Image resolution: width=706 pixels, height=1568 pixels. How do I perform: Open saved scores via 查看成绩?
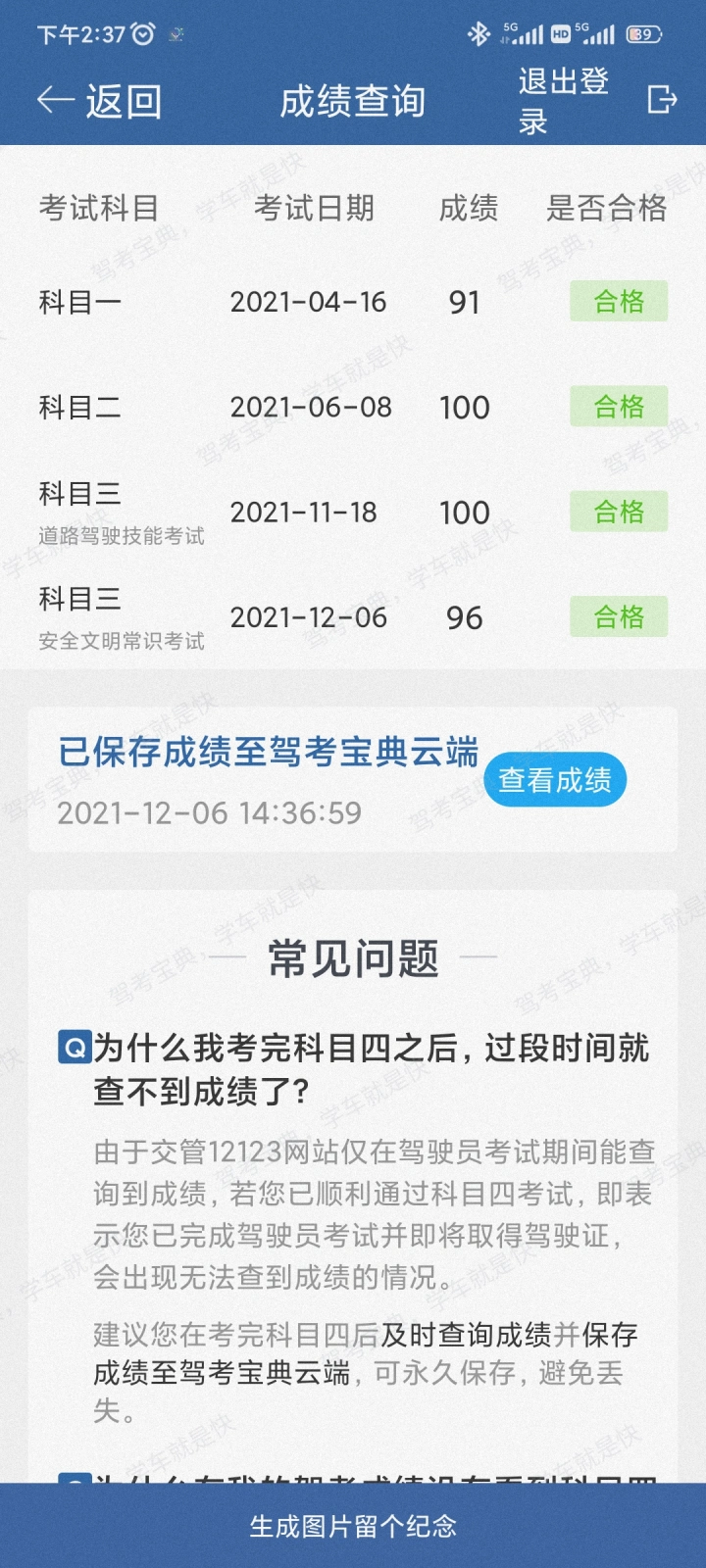tap(555, 780)
